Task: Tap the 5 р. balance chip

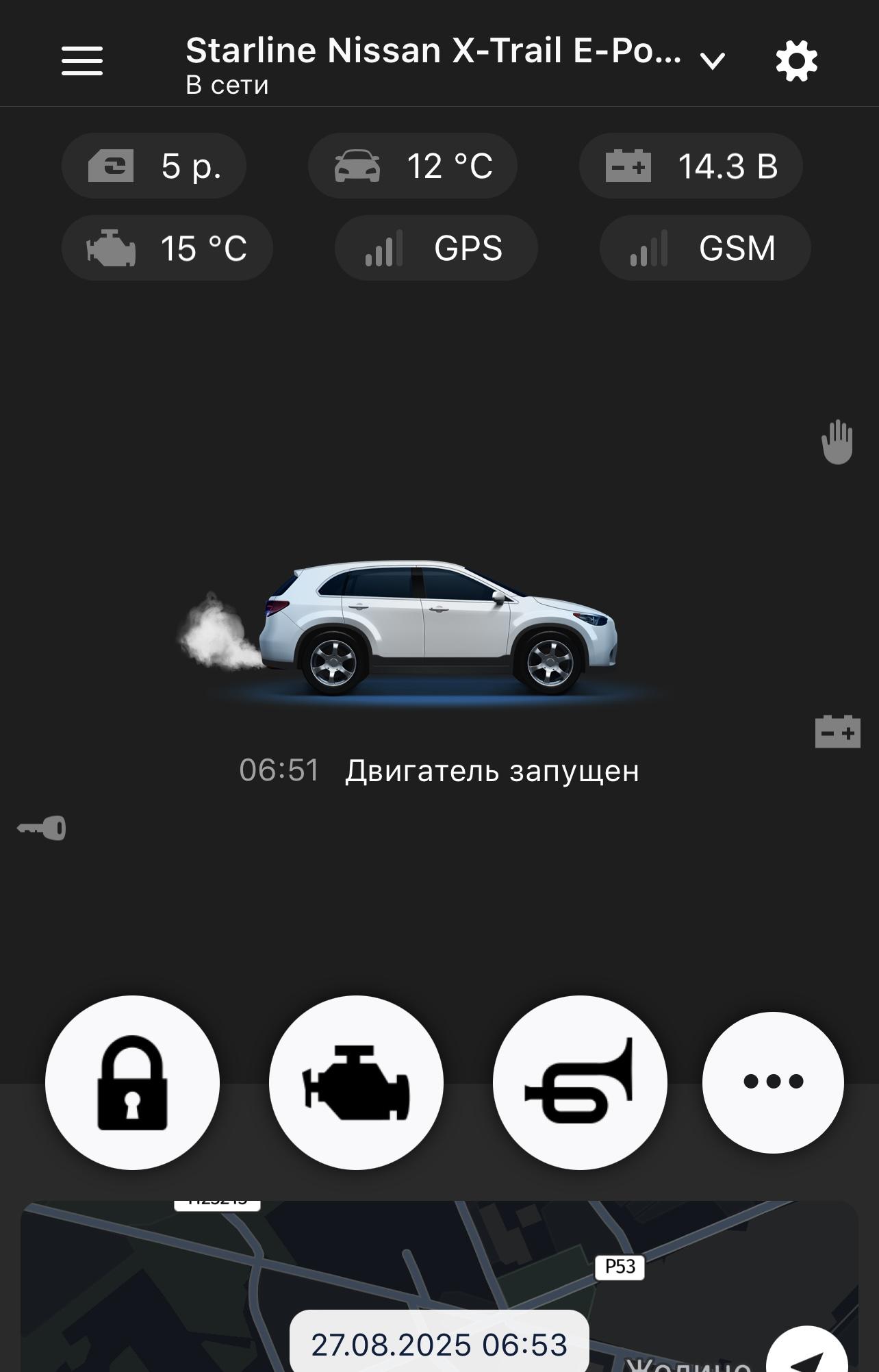Action: point(154,166)
